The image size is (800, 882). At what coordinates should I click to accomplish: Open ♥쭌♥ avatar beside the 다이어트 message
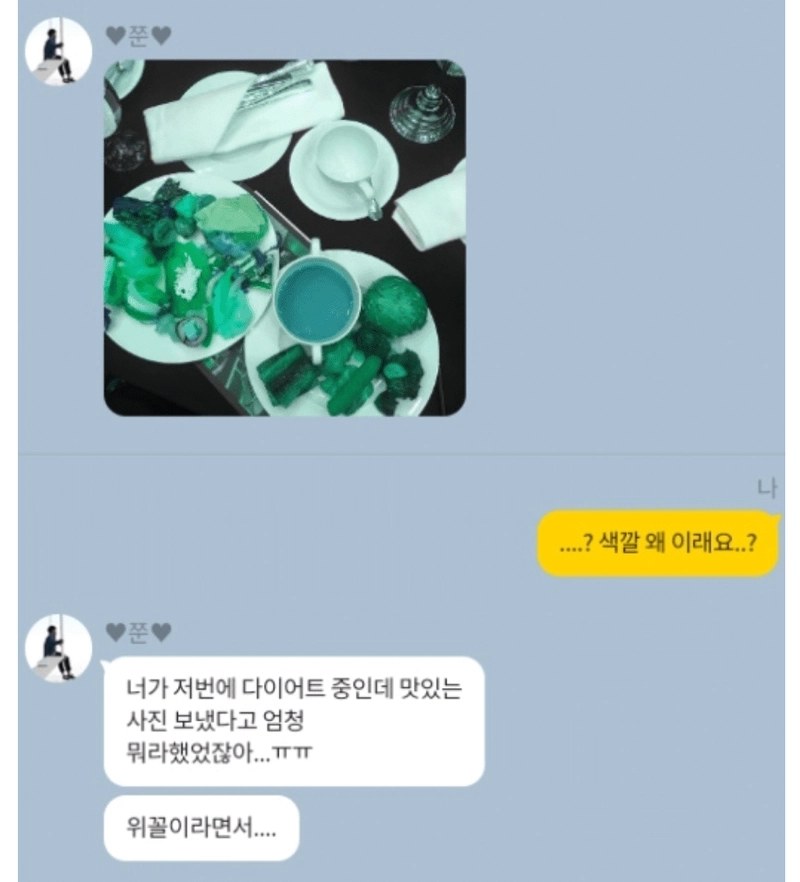58,648
